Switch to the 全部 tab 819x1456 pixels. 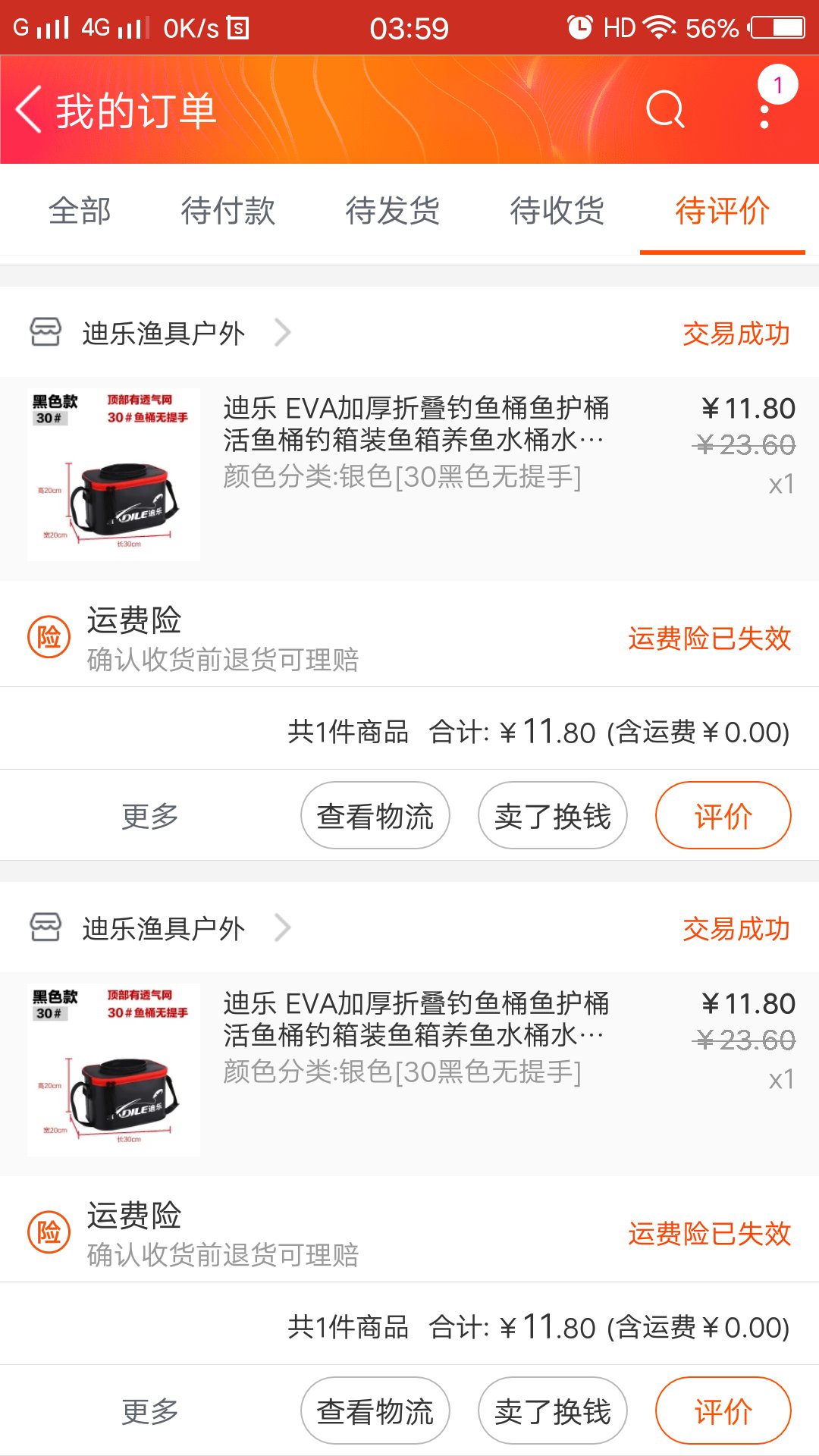[80, 211]
